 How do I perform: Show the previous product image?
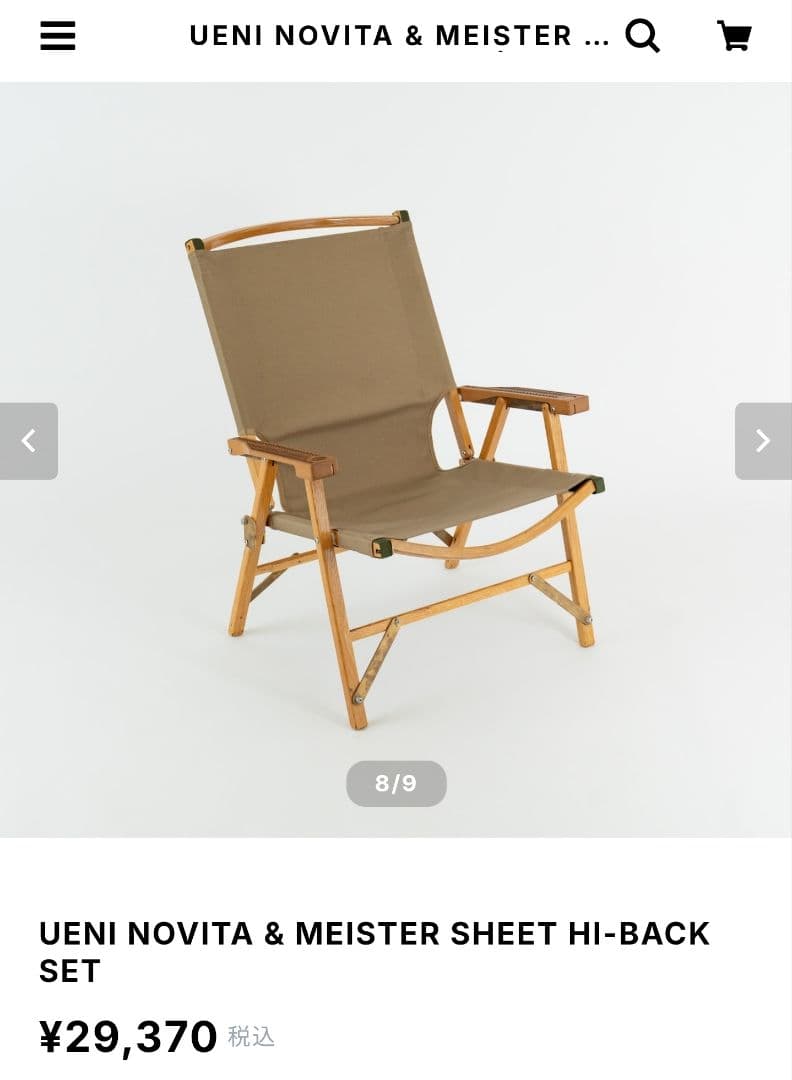(x=29, y=441)
